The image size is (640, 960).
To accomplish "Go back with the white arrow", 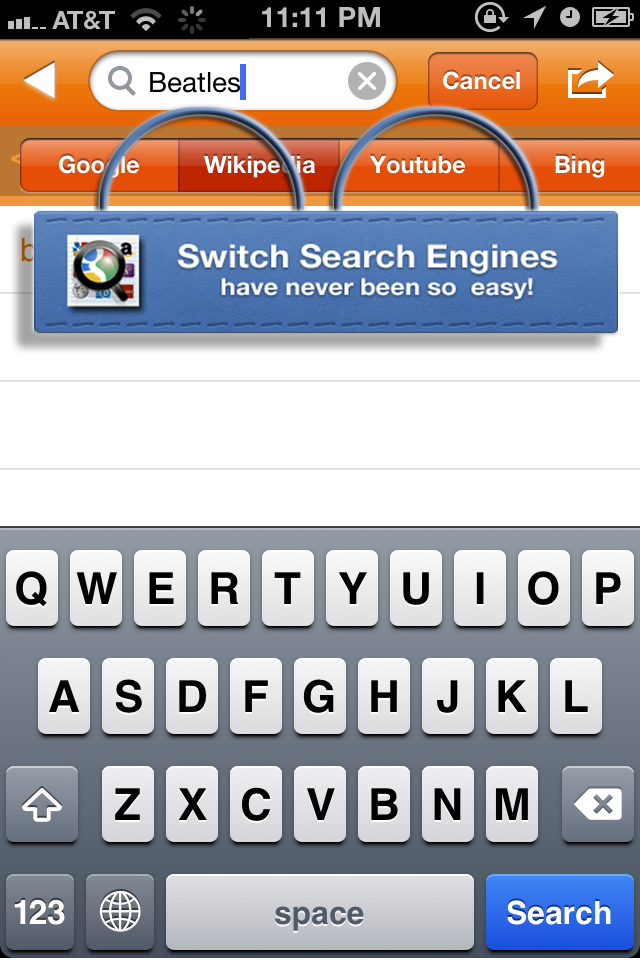I will [x=40, y=80].
